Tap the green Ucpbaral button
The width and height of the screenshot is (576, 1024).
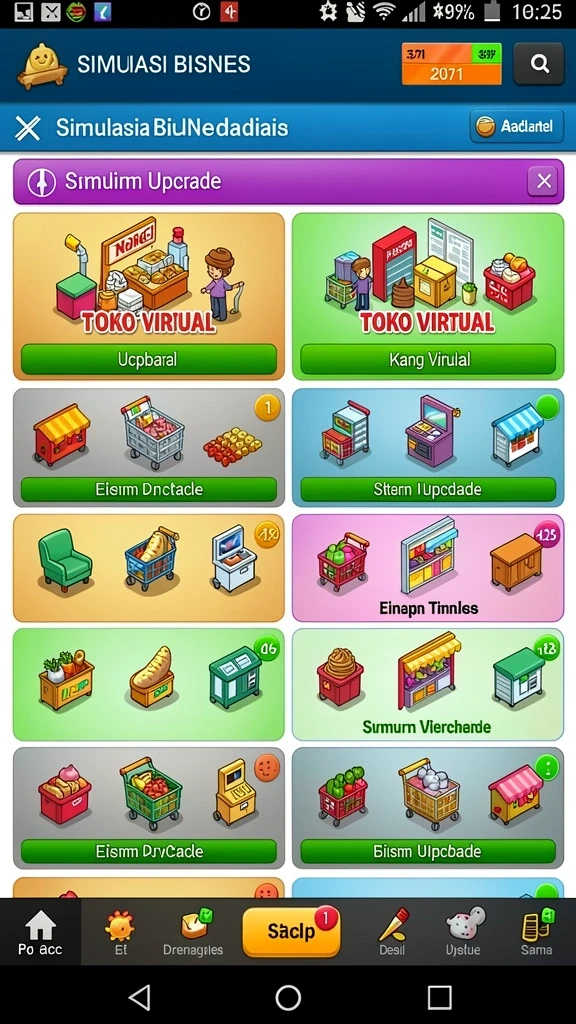pyautogui.click(x=149, y=359)
